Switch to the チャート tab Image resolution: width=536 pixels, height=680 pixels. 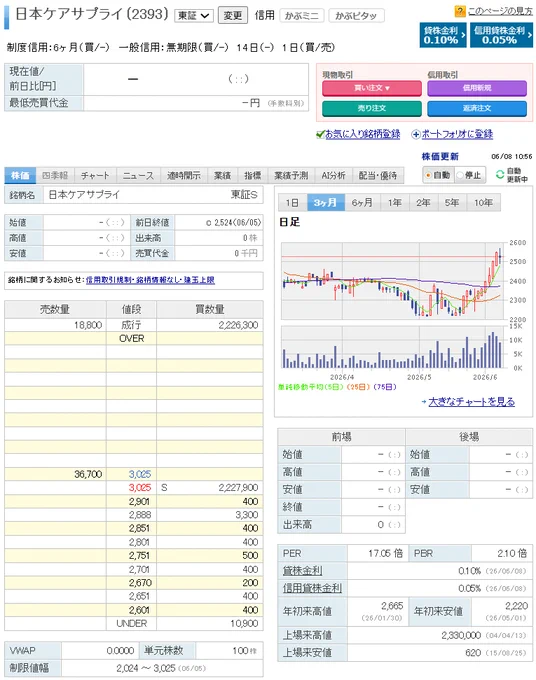(x=95, y=176)
